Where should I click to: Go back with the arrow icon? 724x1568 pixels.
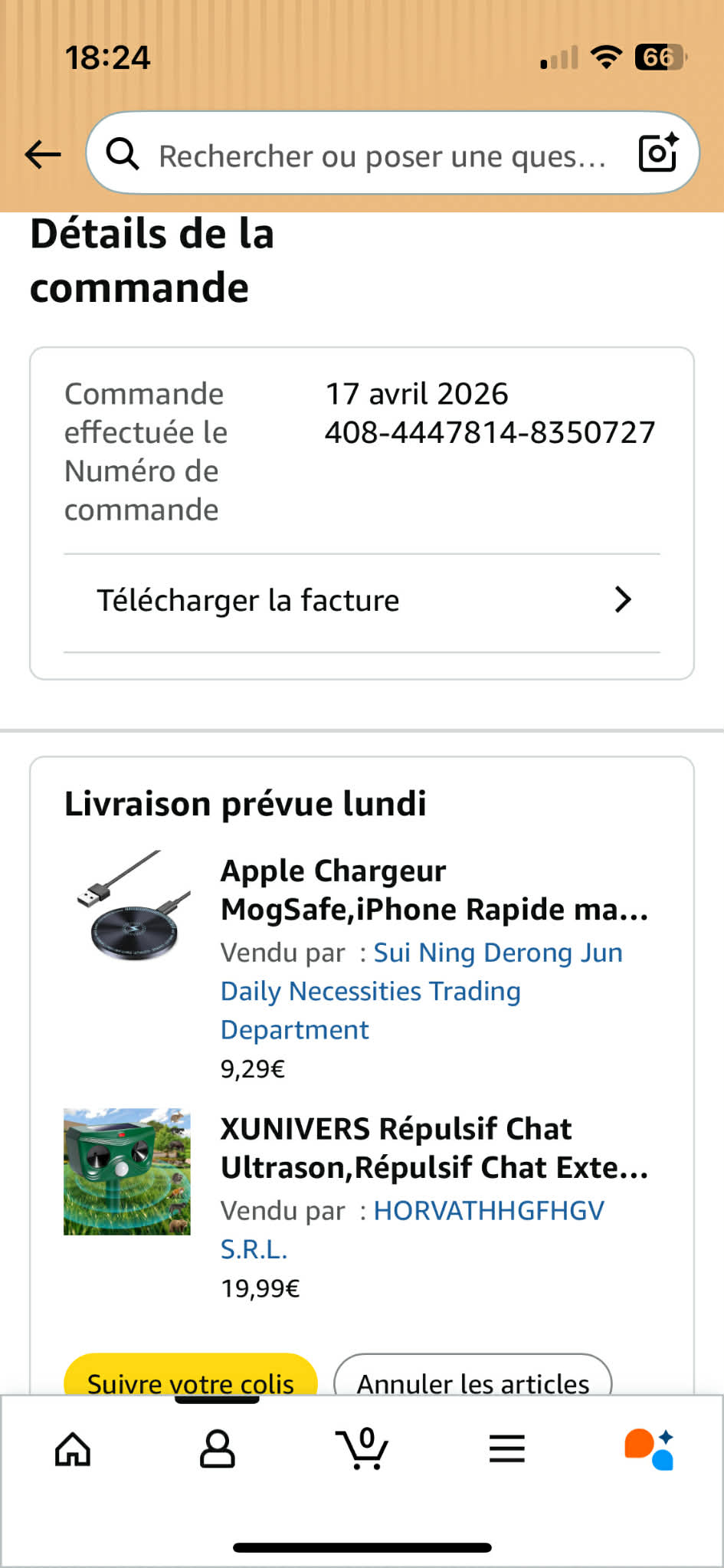pyautogui.click(x=43, y=154)
